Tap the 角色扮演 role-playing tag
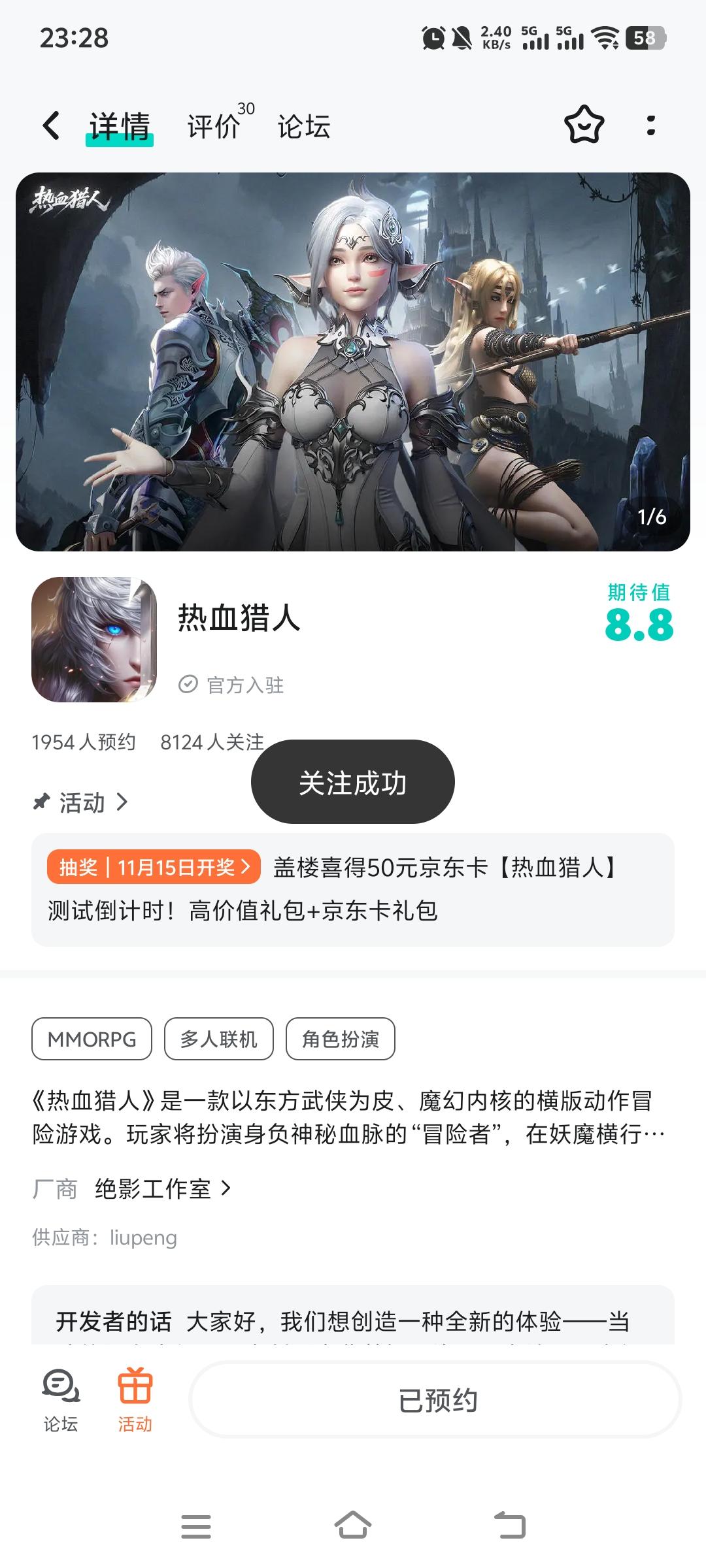Image resolution: width=706 pixels, height=1568 pixels. click(x=341, y=1038)
